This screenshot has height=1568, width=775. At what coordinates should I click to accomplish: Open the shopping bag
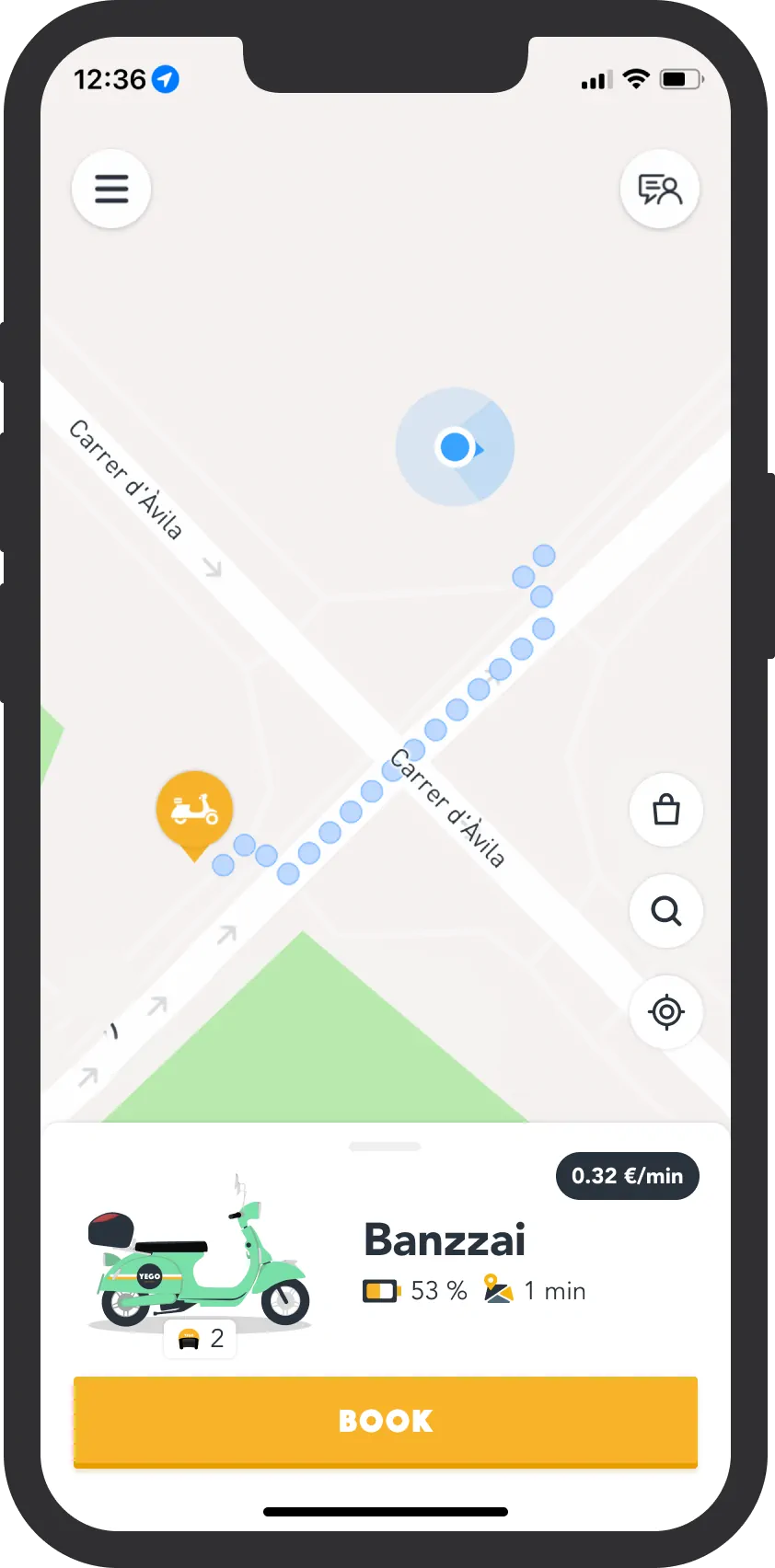665,811
